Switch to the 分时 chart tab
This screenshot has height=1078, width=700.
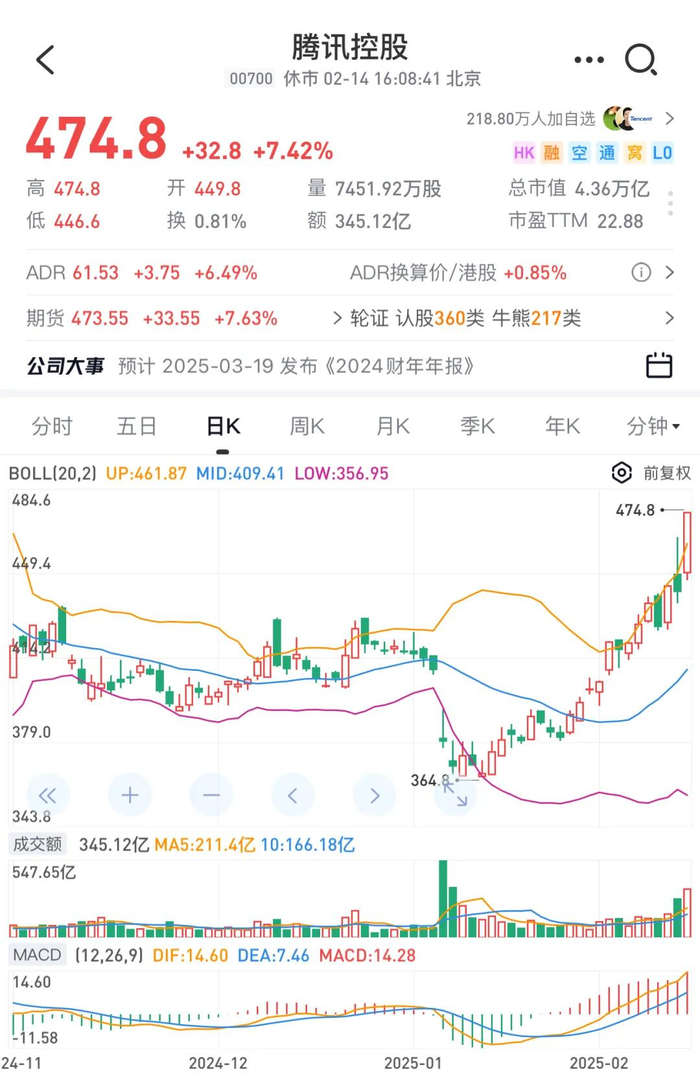coord(52,427)
